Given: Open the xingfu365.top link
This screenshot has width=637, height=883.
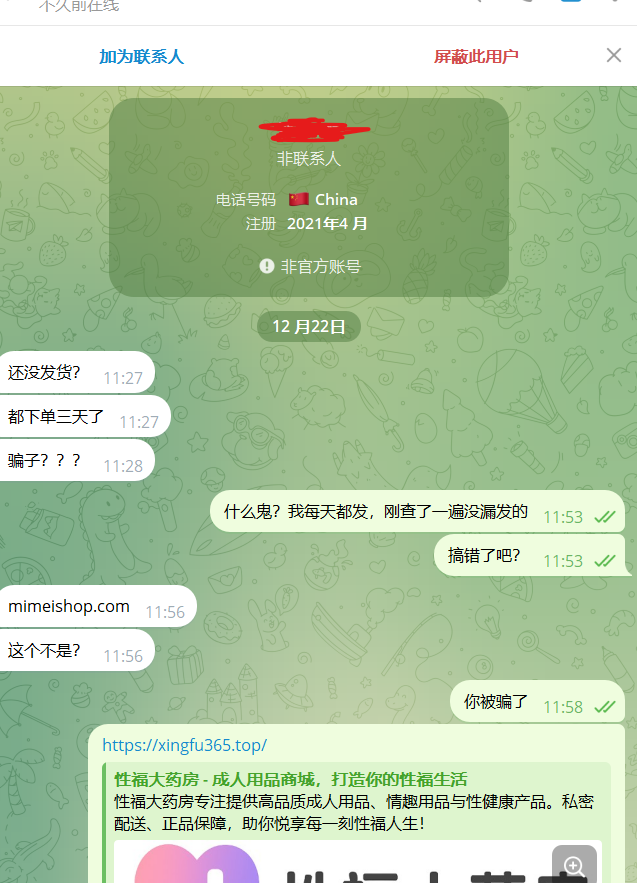Looking at the screenshot, I should coord(184,745).
